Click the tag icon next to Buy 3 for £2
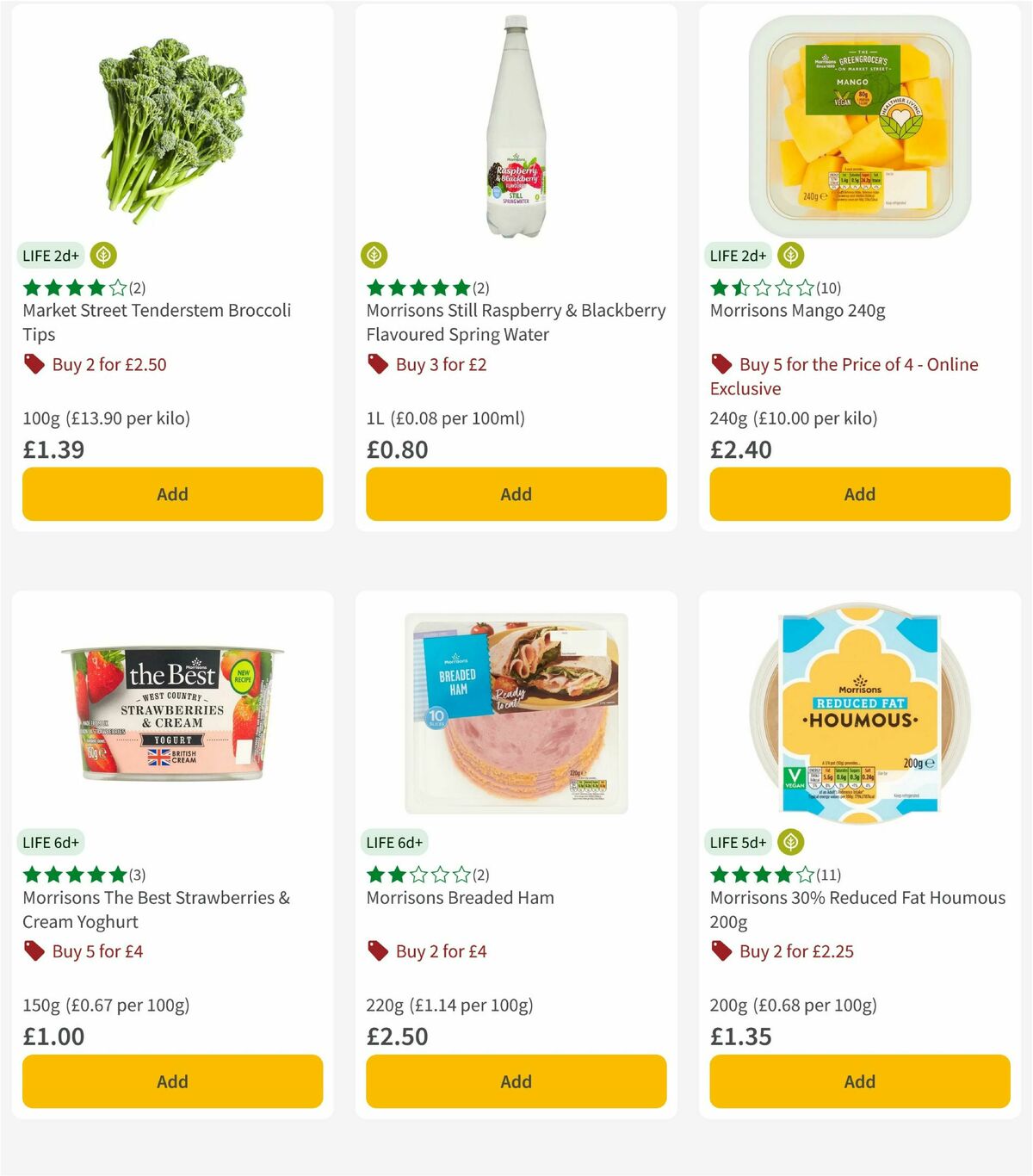This screenshot has height=1176, width=1033. [377, 364]
